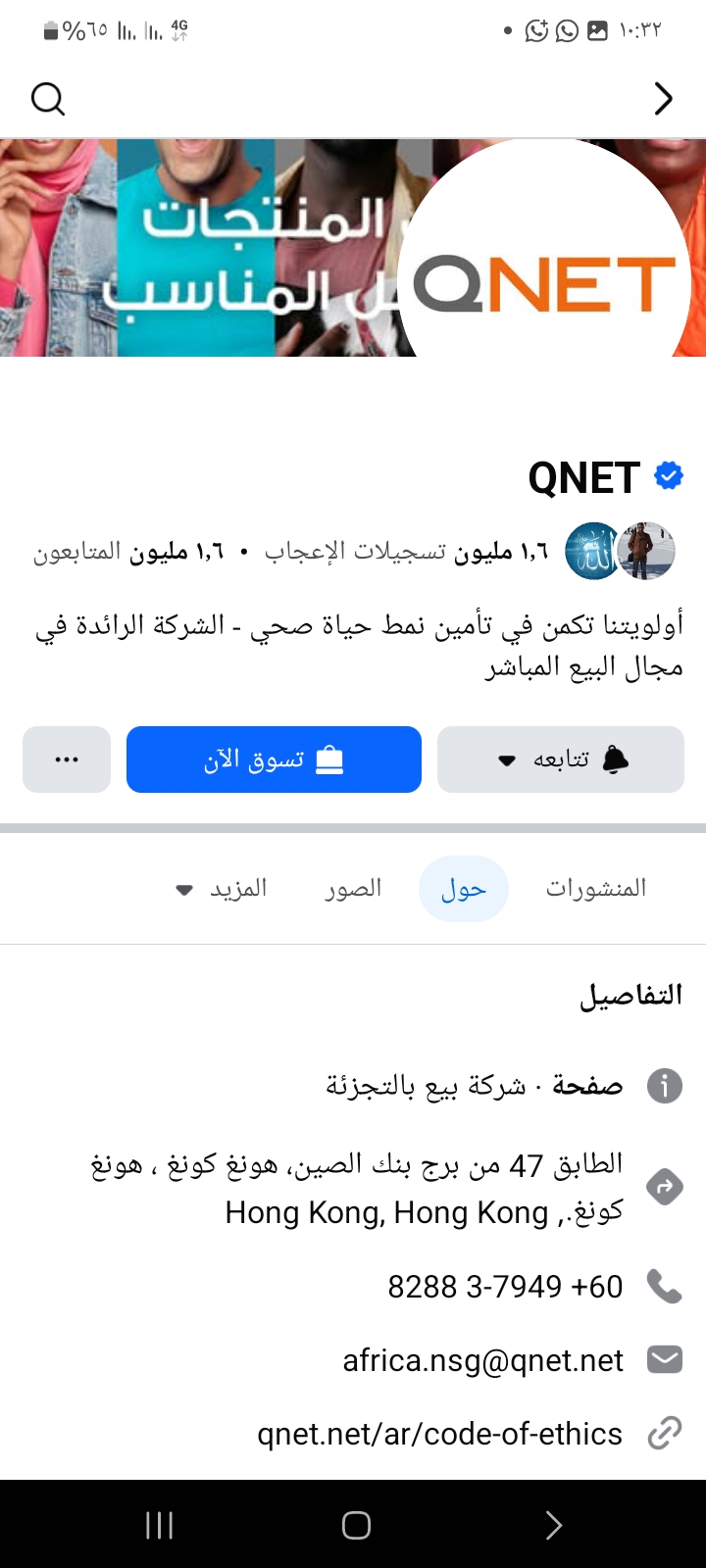
Task: Expand the المزيد more tab menu
Action: pyautogui.click(x=221, y=889)
